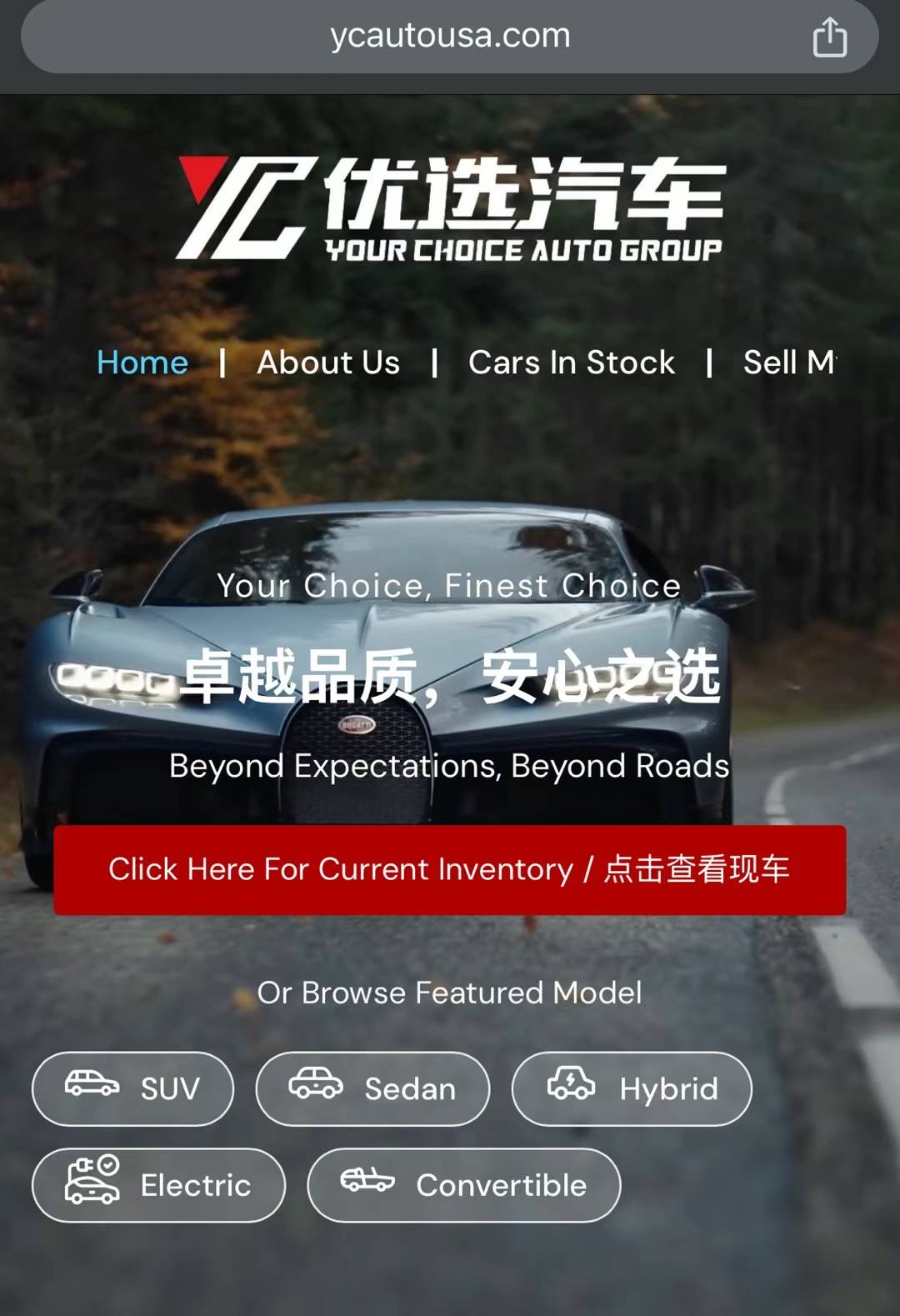Viewport: 900px width, 1316px height.
Task: Tap the ycautousa.com address bar
Action: pyautogui.click(x=450, y=36)
